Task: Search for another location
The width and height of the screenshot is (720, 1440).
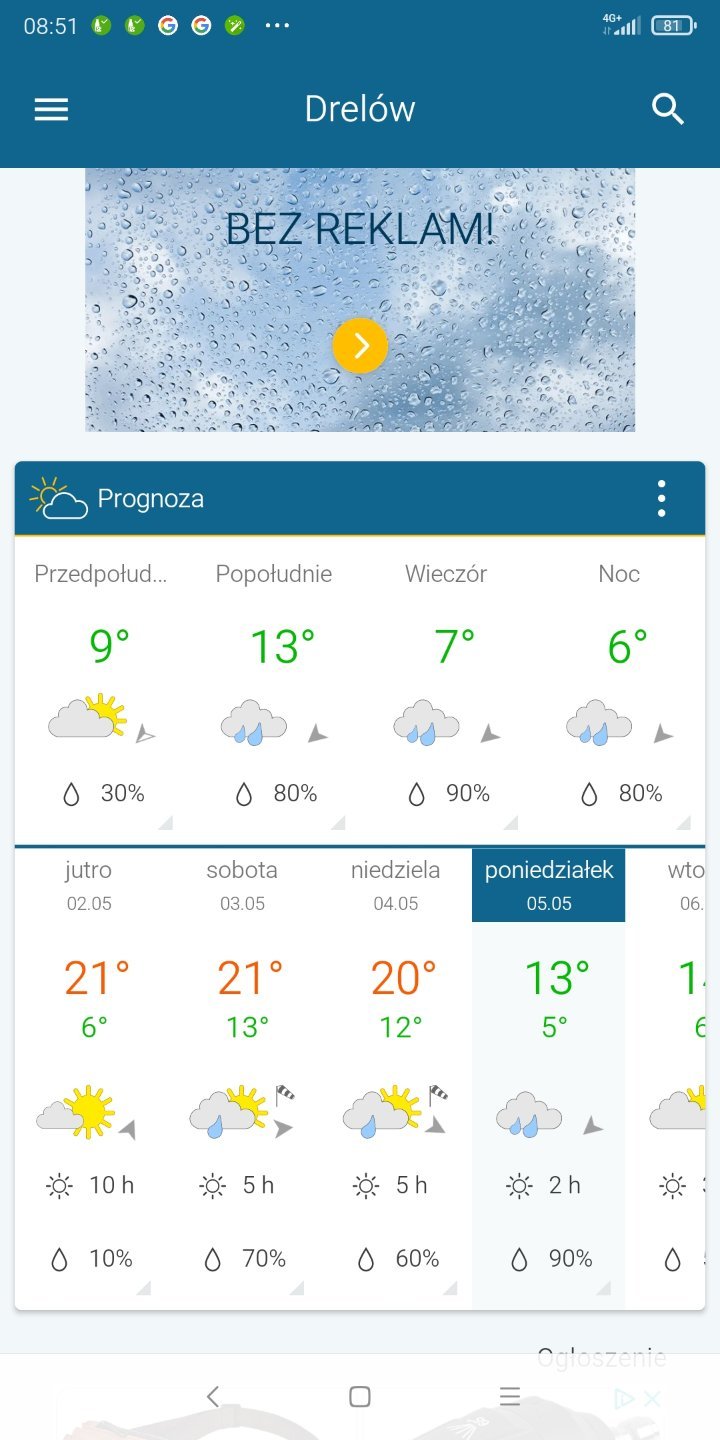Action: coord(668,109)
